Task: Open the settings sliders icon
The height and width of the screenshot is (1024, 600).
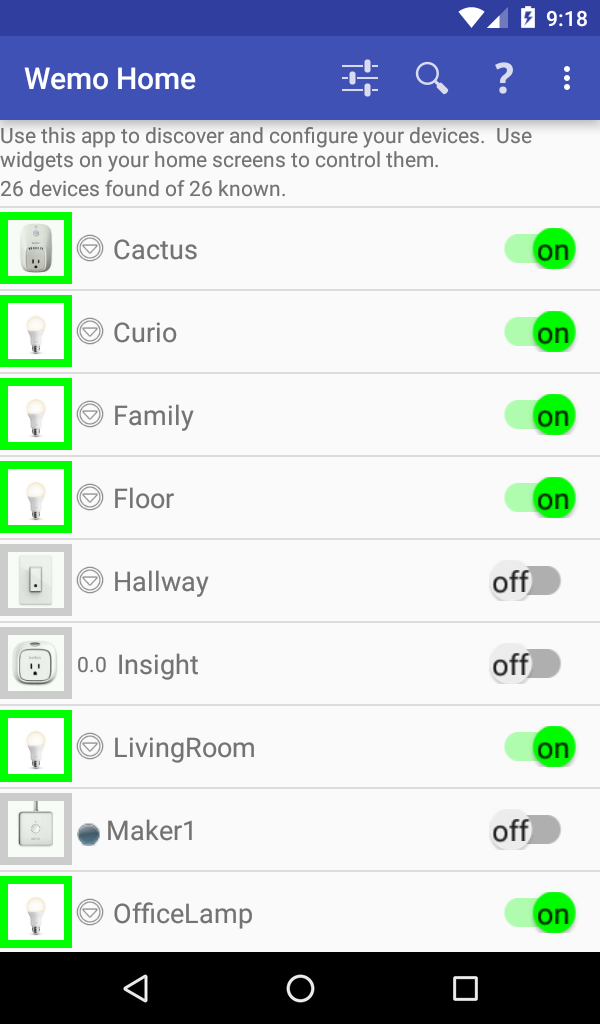Action: pos(360,78)
